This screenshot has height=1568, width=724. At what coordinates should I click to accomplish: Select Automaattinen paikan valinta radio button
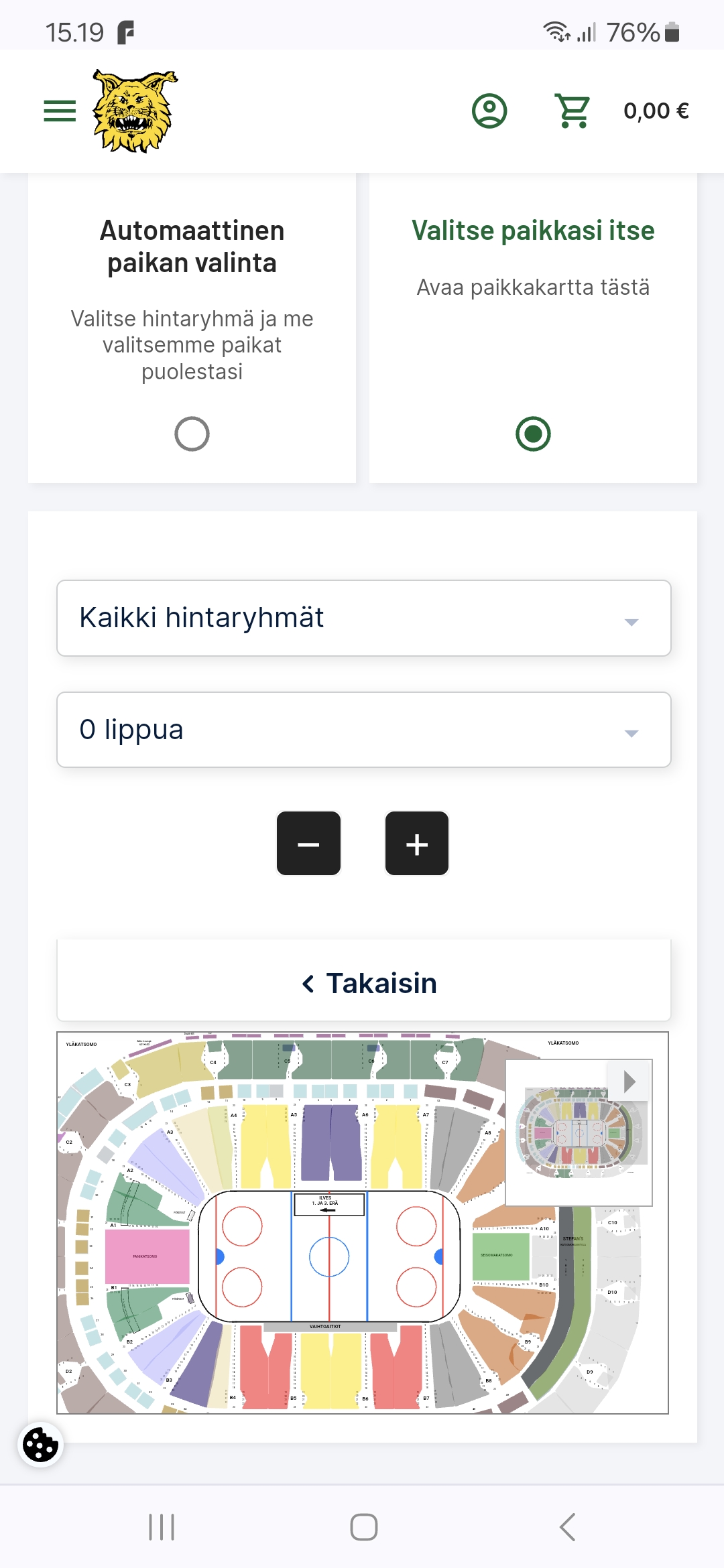pos(192,434)
